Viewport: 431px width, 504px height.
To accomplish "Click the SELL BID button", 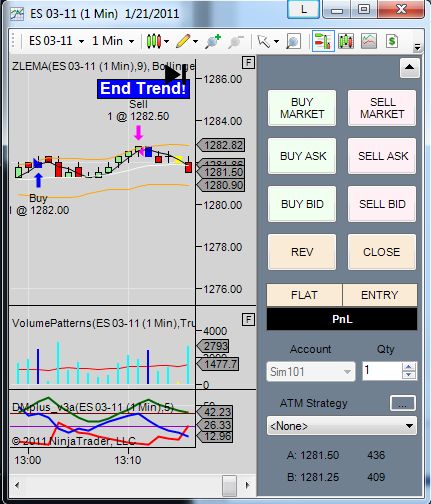I will point(382,204).
